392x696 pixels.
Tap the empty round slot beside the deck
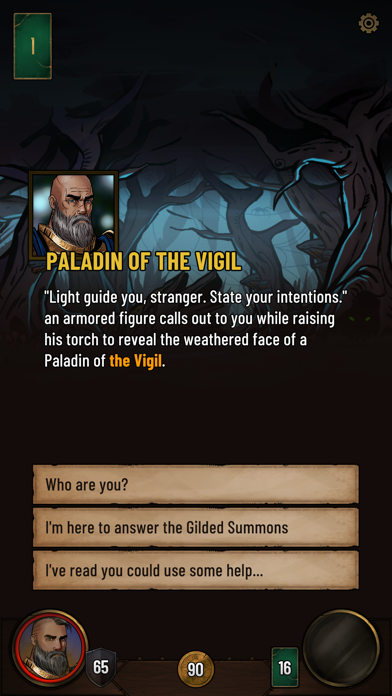click(341, 648)
